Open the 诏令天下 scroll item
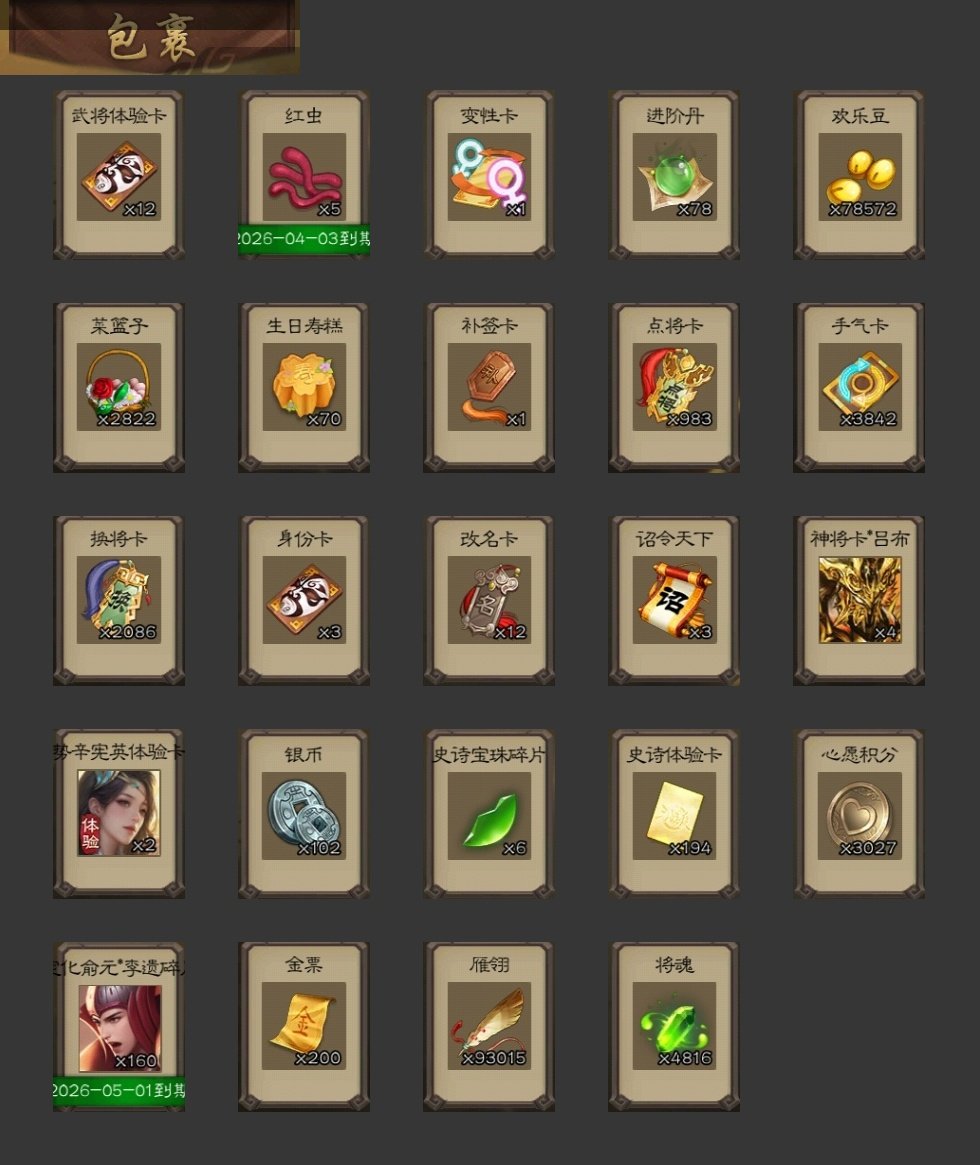980x1165 pixels. (674, 600)
